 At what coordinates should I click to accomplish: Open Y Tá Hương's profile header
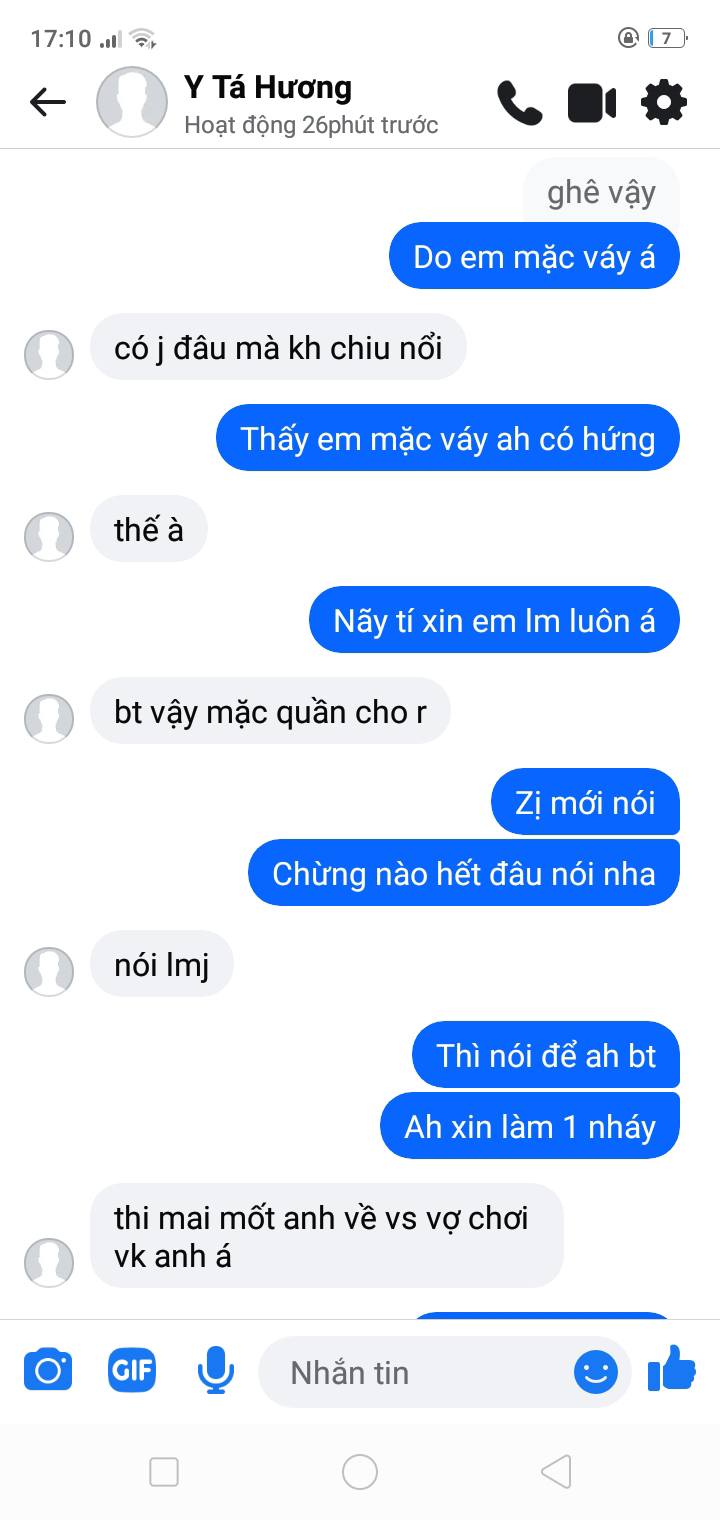click(268, 103)
